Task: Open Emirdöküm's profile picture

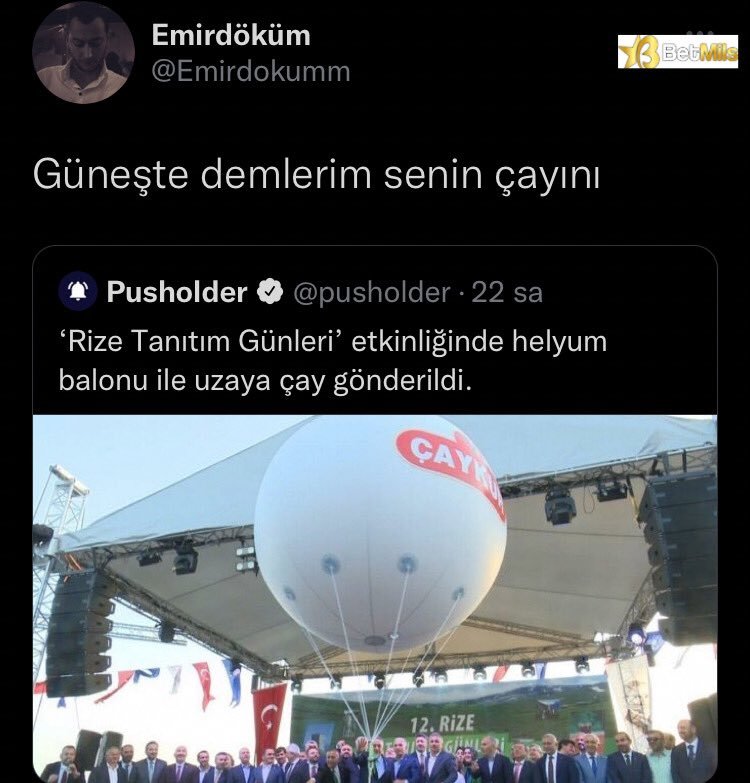Action: [83, 53]
